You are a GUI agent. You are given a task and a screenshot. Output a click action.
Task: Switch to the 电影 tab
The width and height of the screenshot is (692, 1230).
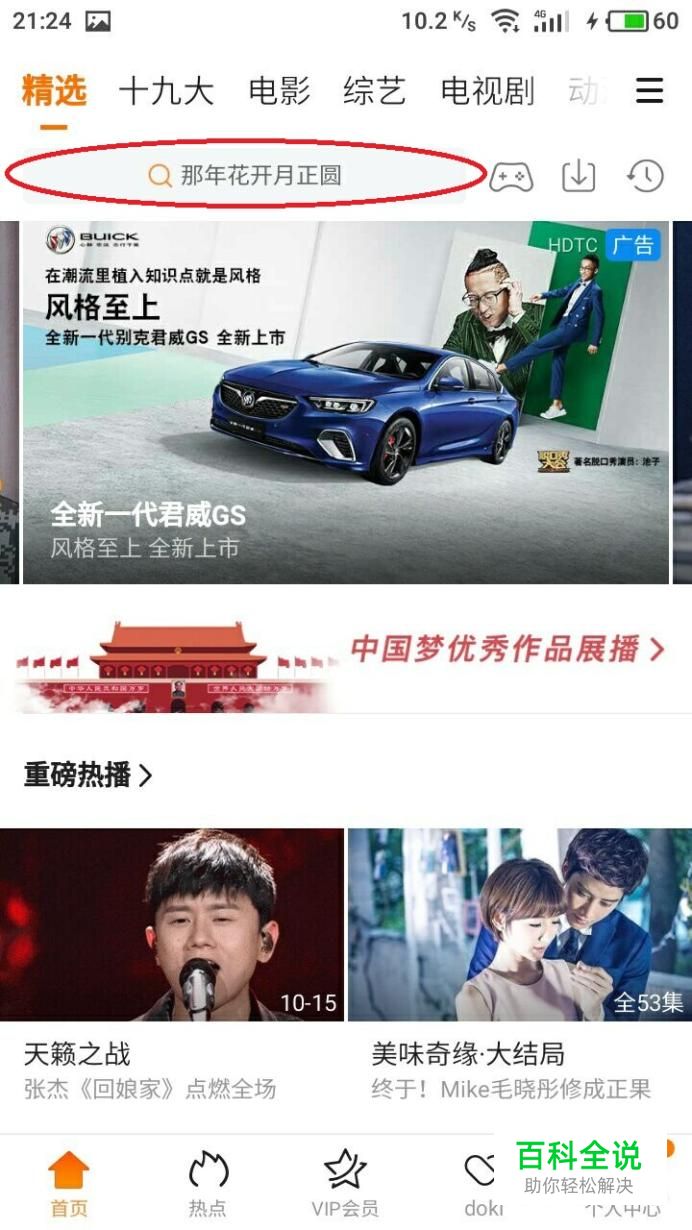279,91
